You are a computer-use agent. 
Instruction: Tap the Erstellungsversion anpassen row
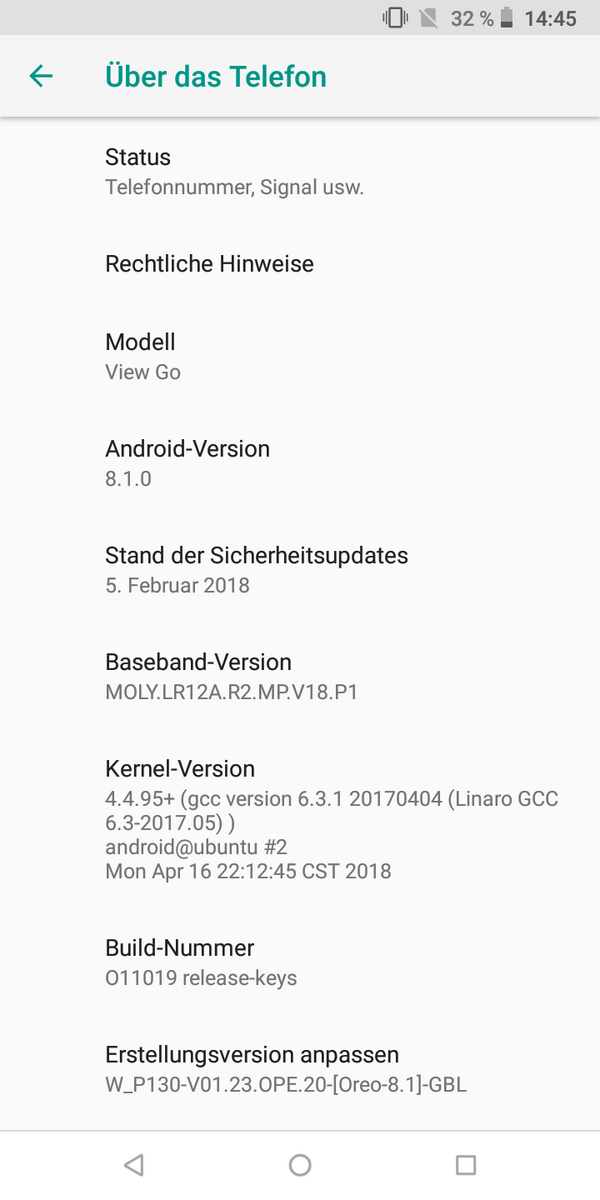[300, 1069]
